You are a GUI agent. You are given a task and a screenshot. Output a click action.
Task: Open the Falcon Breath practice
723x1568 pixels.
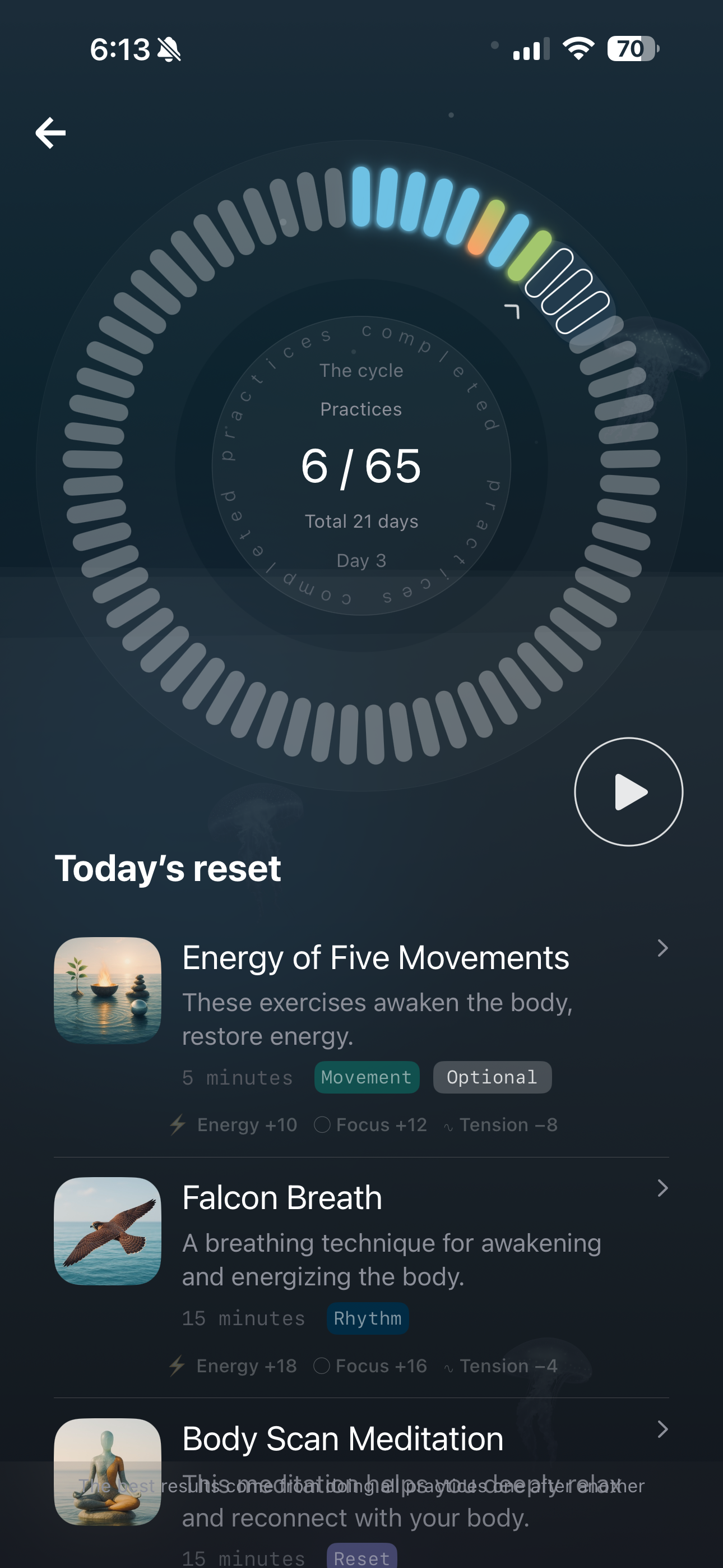282,1198
